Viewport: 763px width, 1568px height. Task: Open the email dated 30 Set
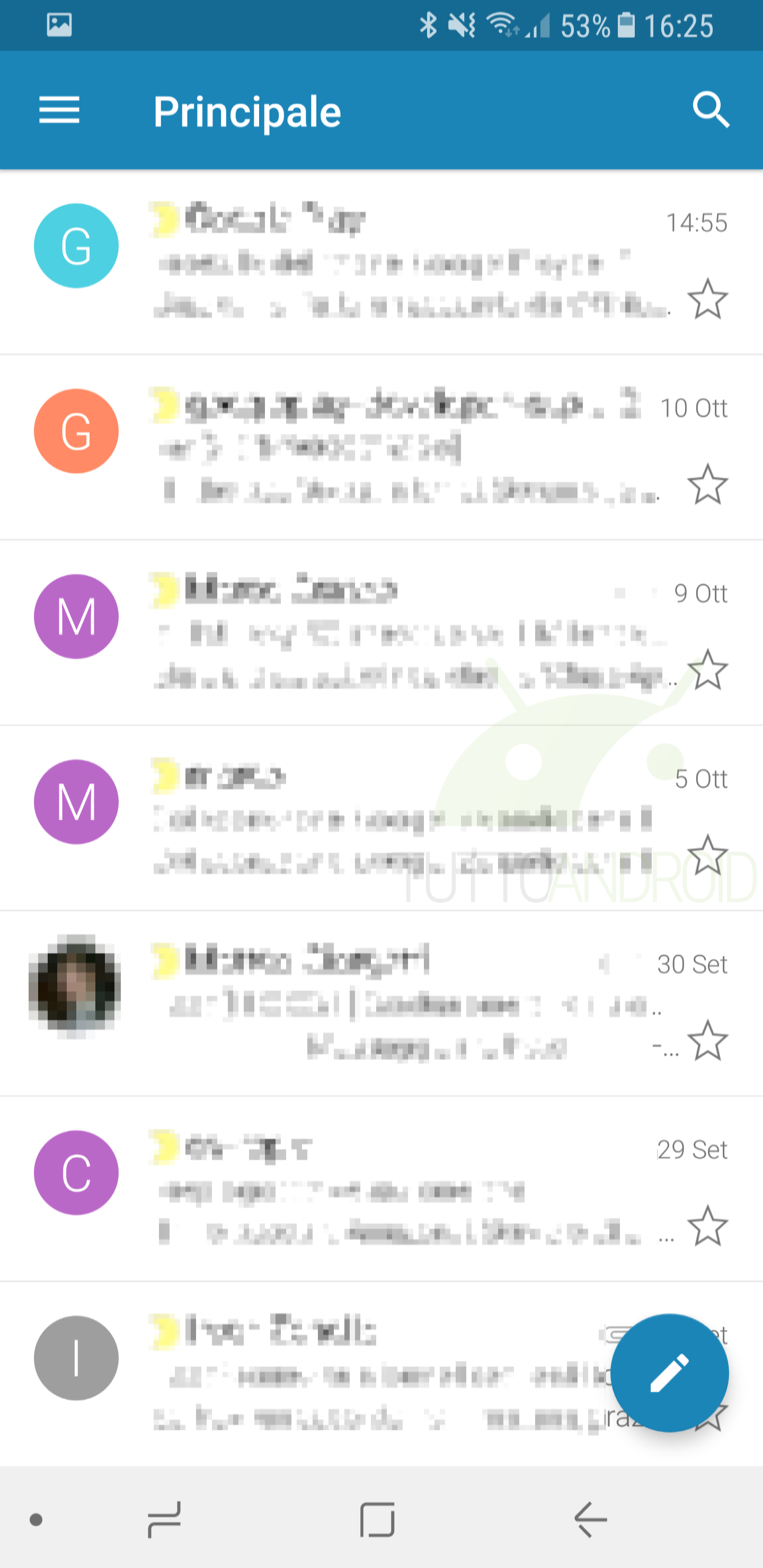381,1004
